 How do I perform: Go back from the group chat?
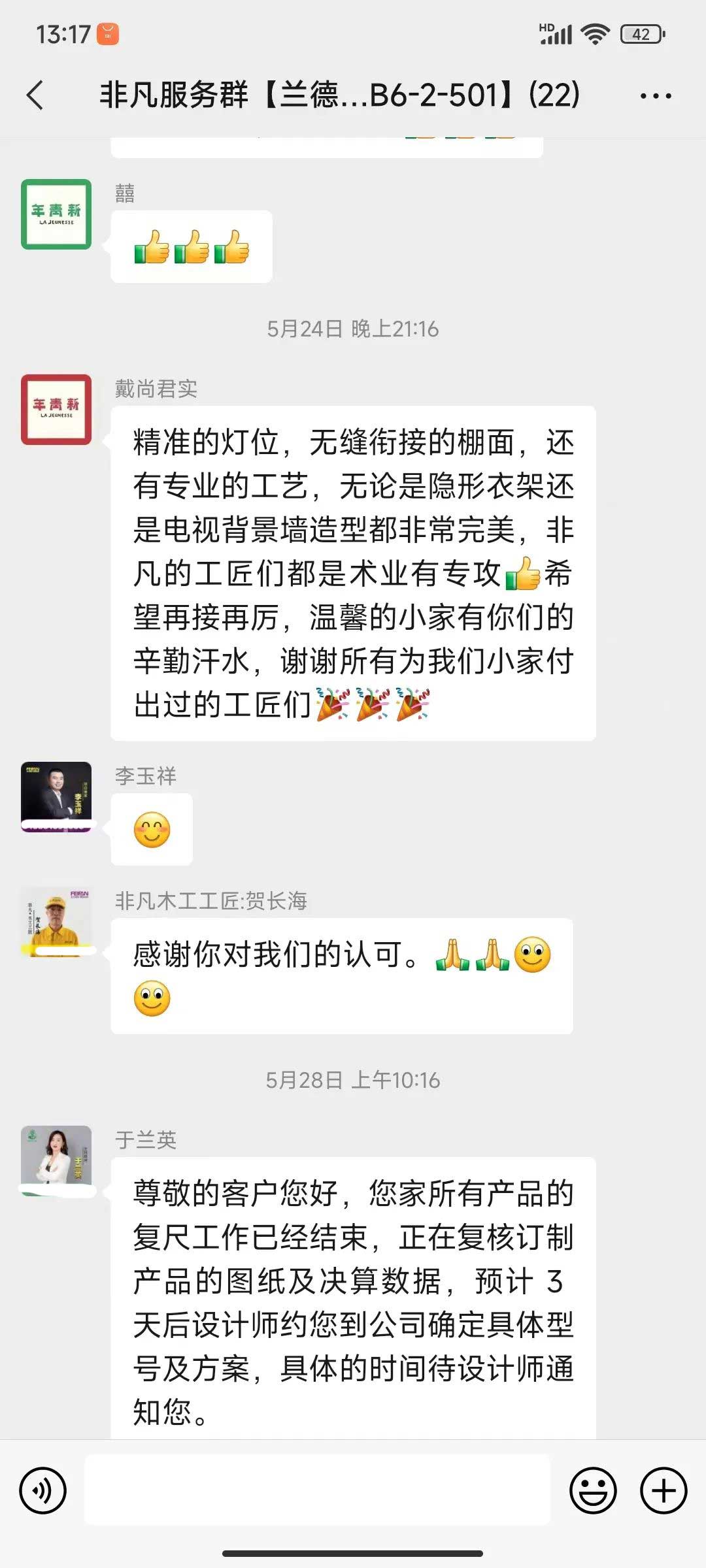point(36,95)
